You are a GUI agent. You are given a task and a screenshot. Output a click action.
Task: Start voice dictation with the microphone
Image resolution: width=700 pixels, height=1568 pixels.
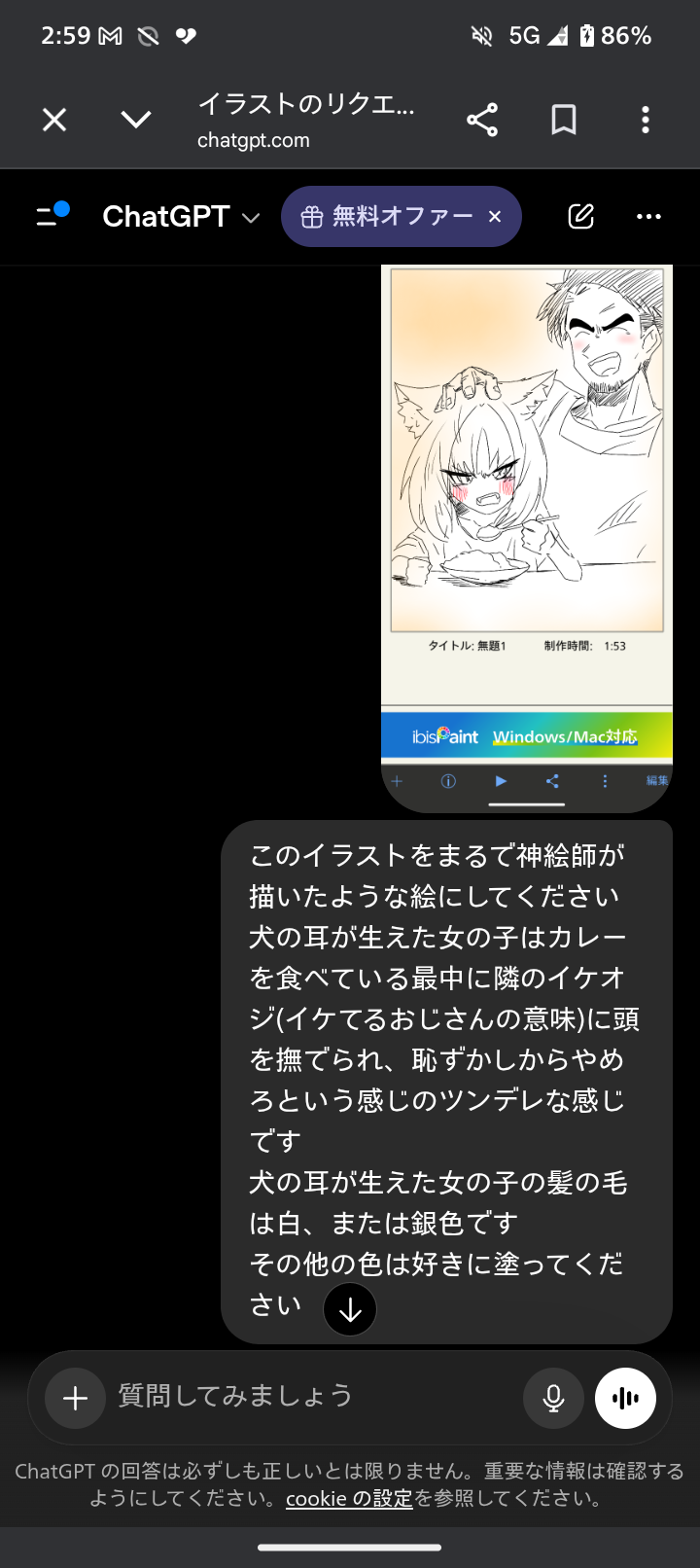(553, 1398)
